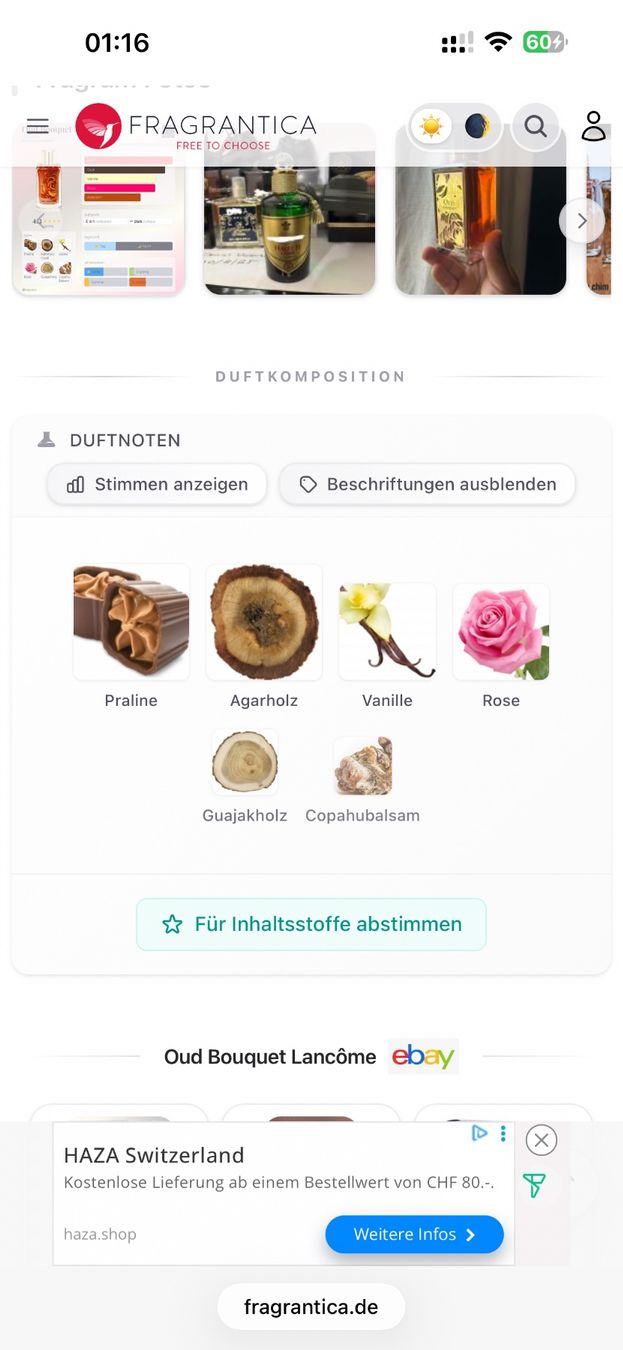This screenshot has height=1350, width=623.
Task: Open the Guajakholz note
Action: click(x=245, y=776)
